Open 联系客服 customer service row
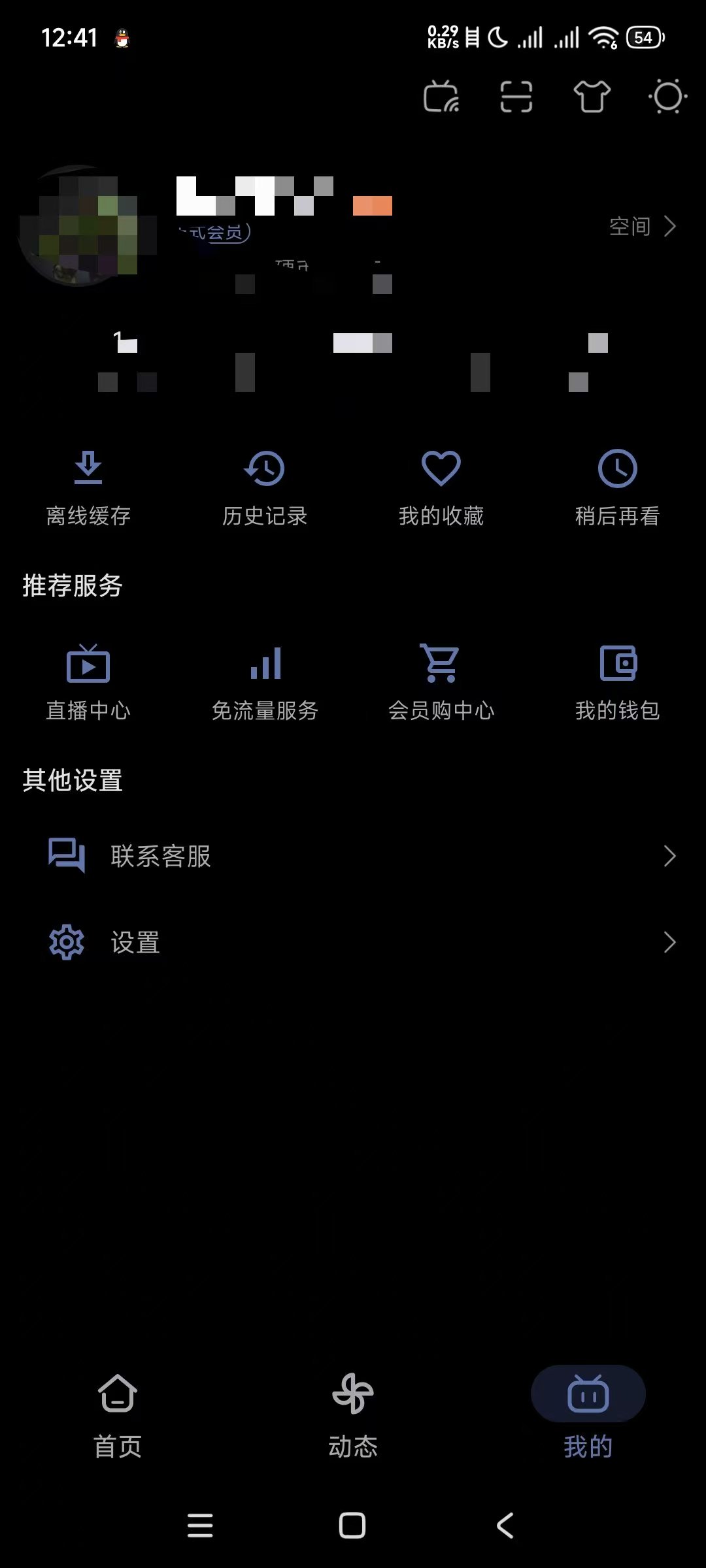This screenshot has height=1568, width=706. [x=353, y=856]
